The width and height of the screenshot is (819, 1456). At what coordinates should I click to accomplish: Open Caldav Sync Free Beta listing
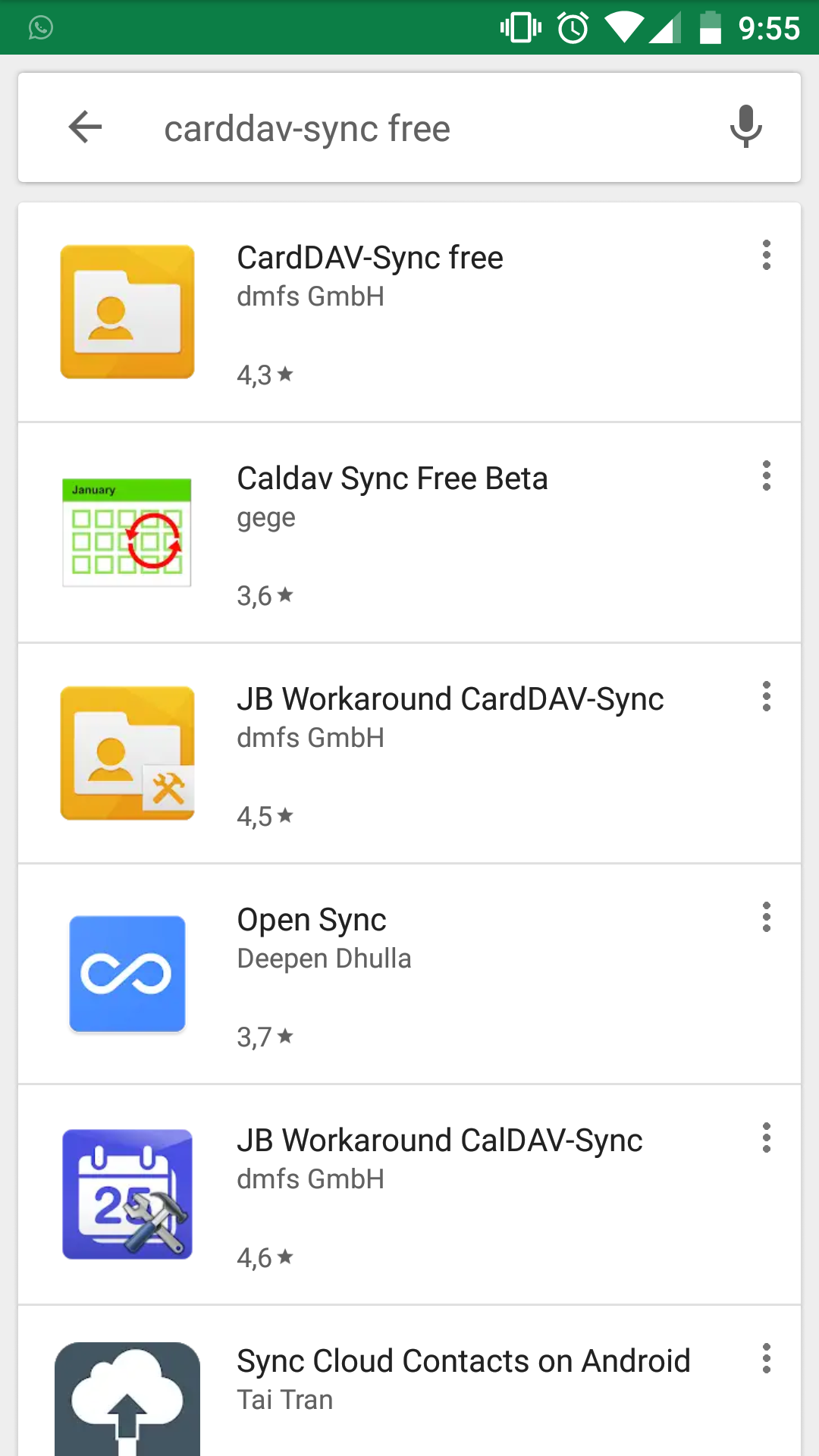[x=392, y=479]
